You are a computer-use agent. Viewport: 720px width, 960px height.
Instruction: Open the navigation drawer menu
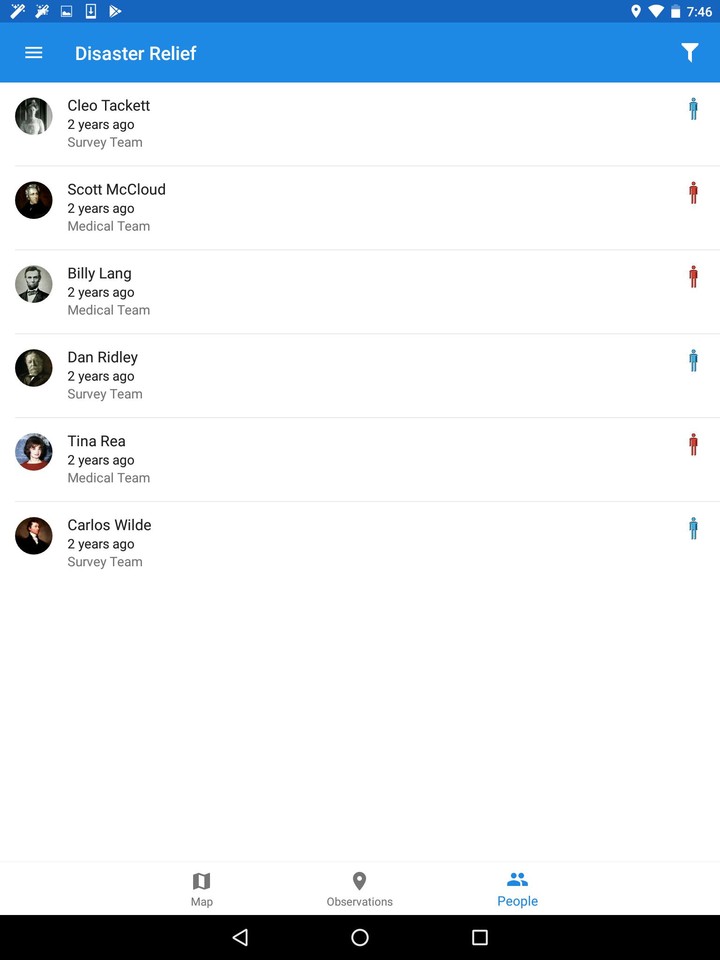[x=34, y=53]
